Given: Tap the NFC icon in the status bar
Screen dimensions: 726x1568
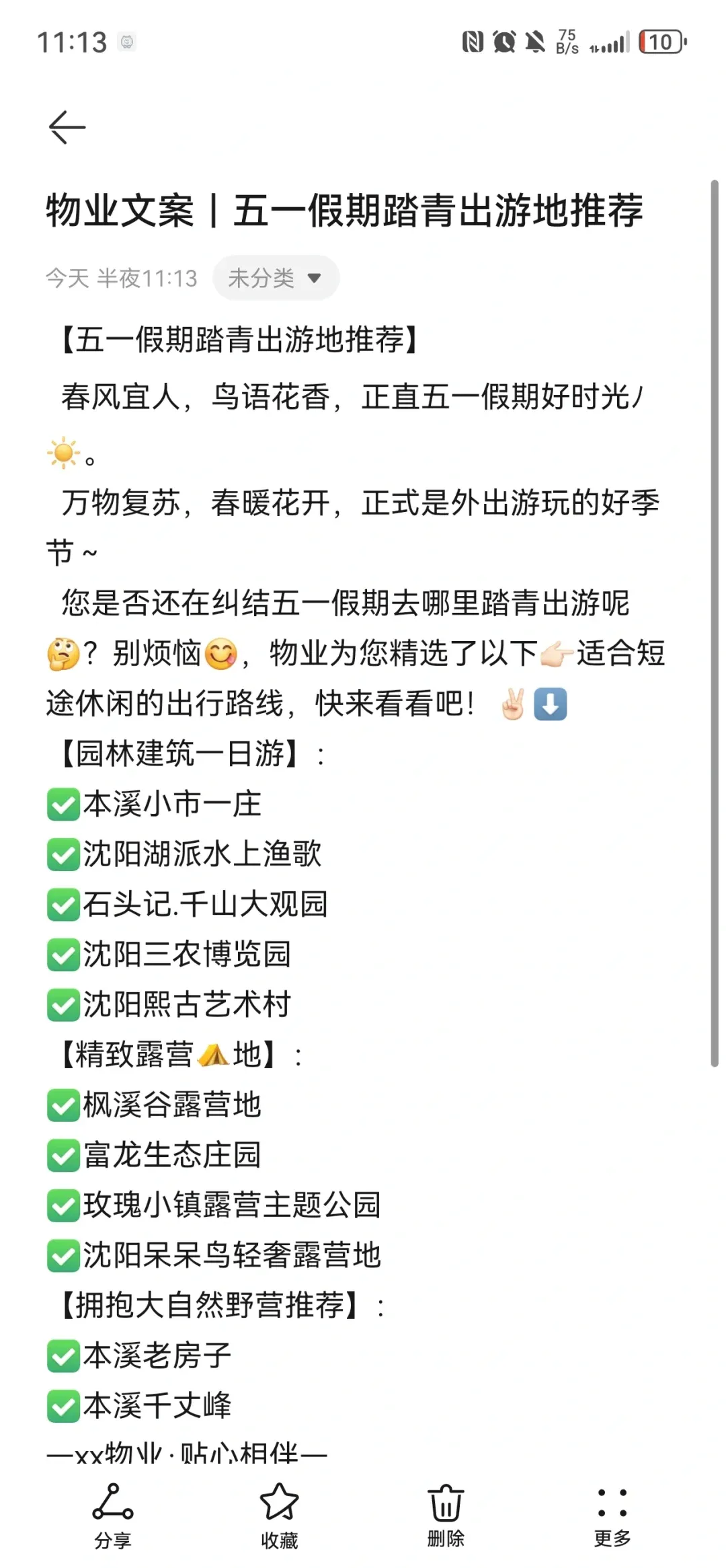Looking at the screenshot, I should (475, 42).
